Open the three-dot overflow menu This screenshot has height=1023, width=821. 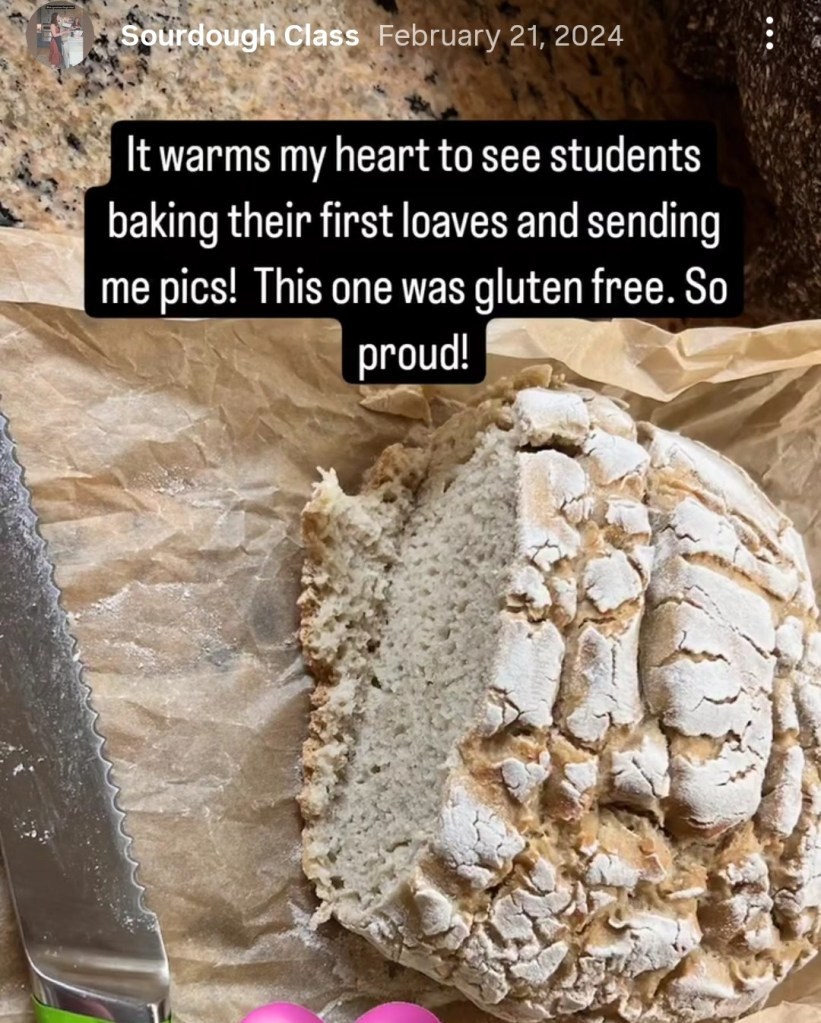coord(768,34)
